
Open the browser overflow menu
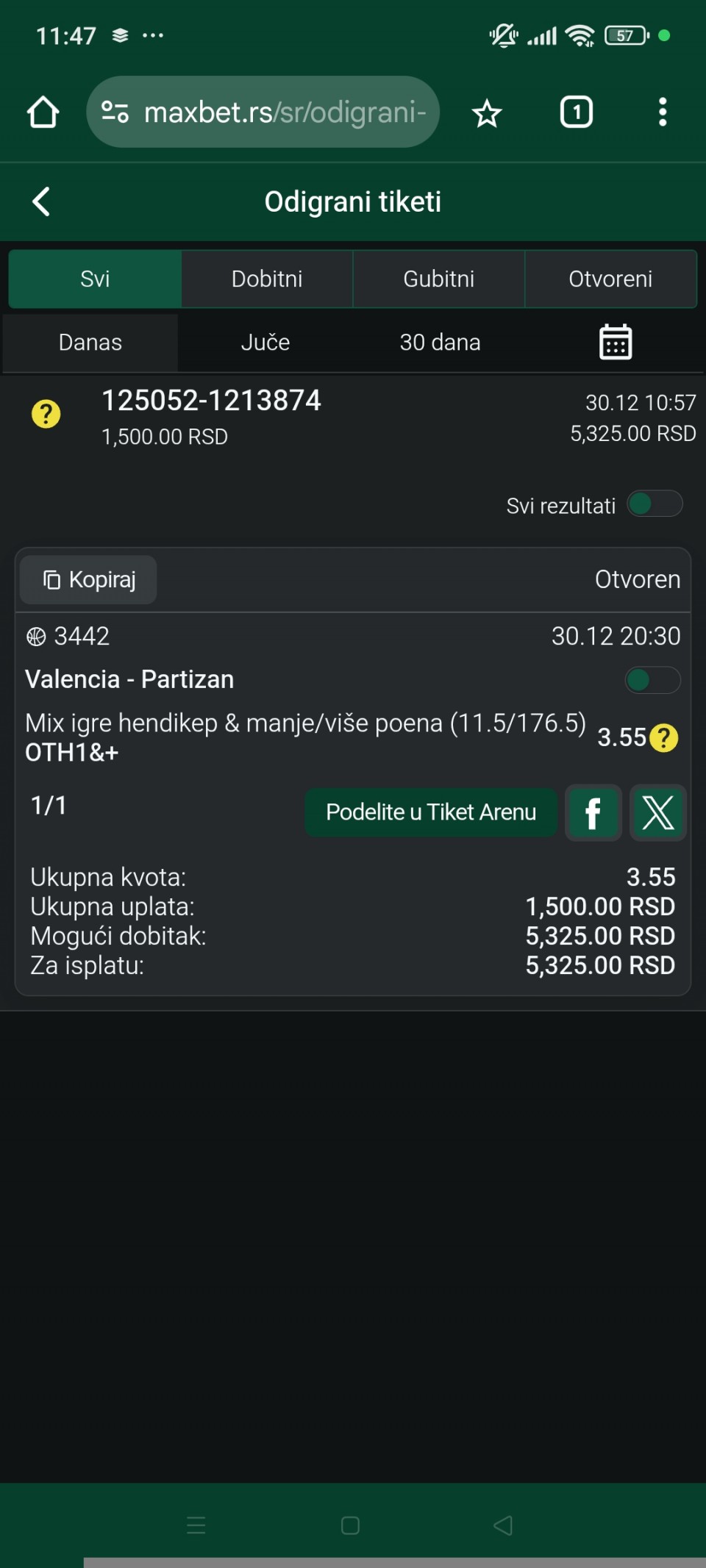click(x=663, y=112)
